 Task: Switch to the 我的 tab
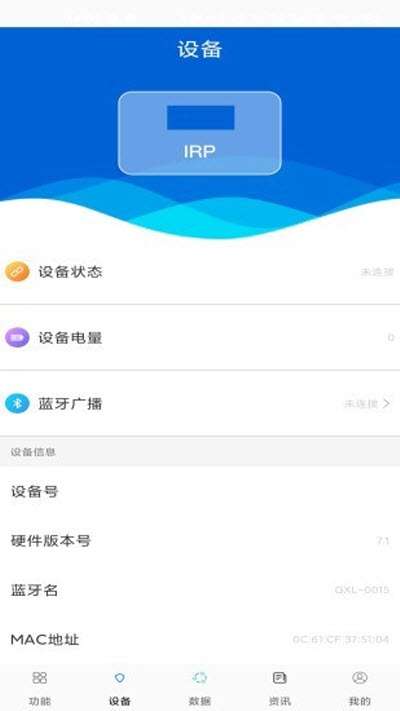pos(360,688)
